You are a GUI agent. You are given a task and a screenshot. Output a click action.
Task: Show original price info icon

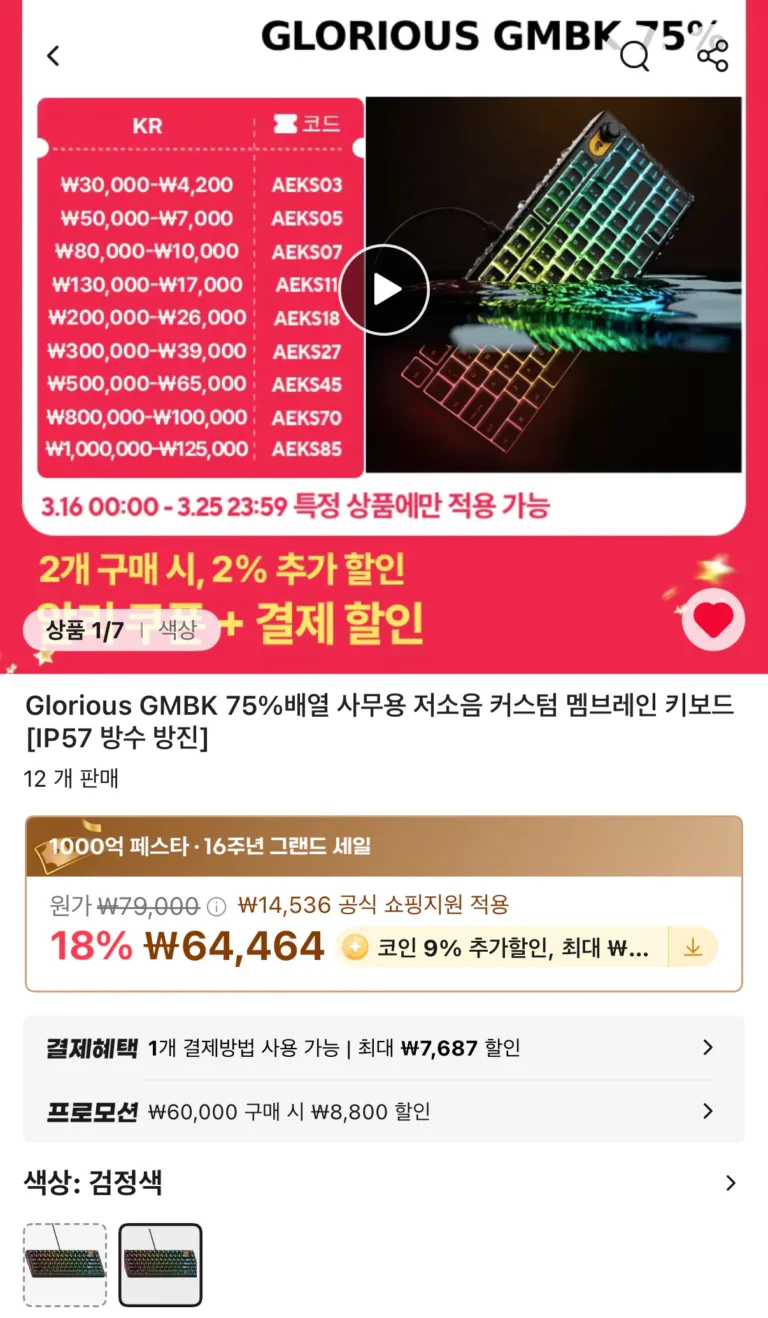point(216,907)
